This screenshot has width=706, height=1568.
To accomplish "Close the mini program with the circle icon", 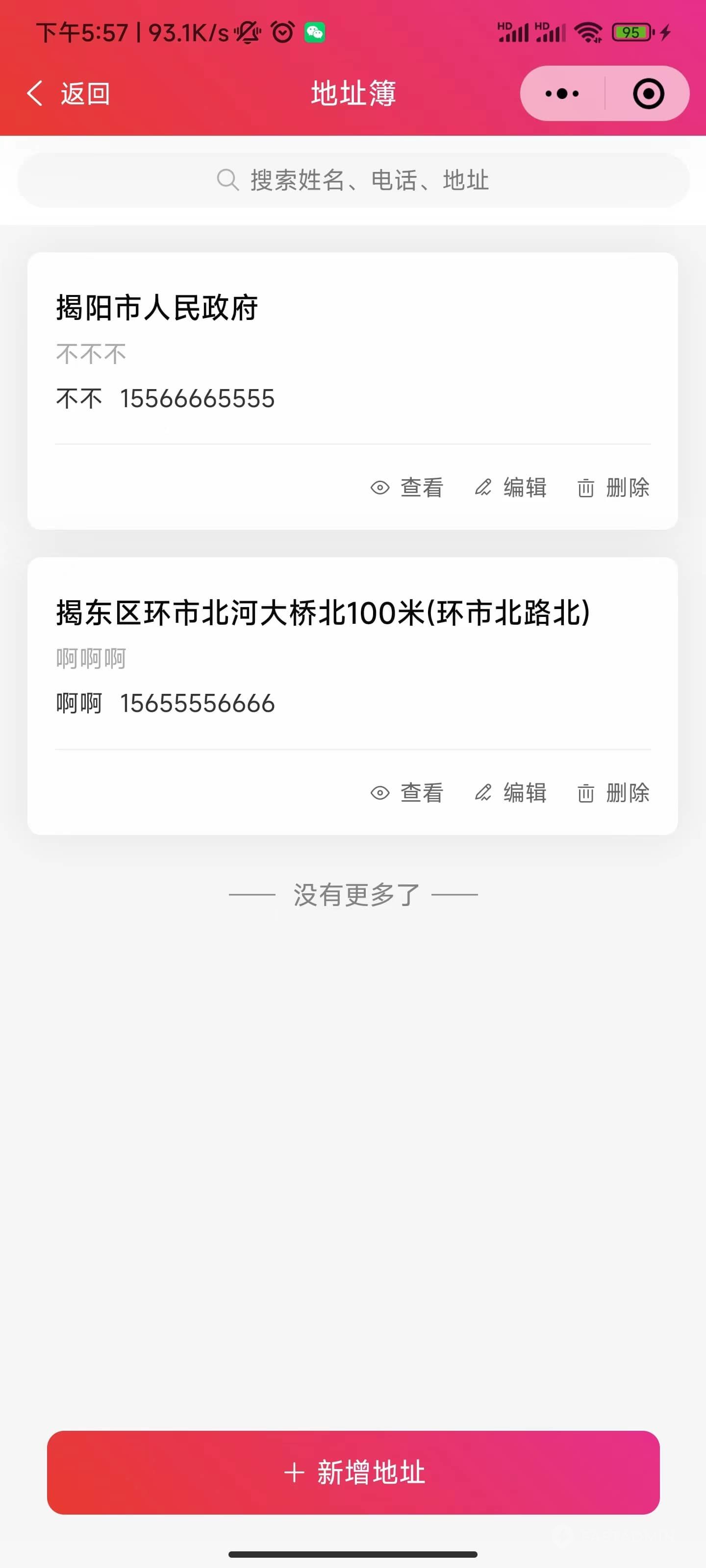I will (648, 94).
